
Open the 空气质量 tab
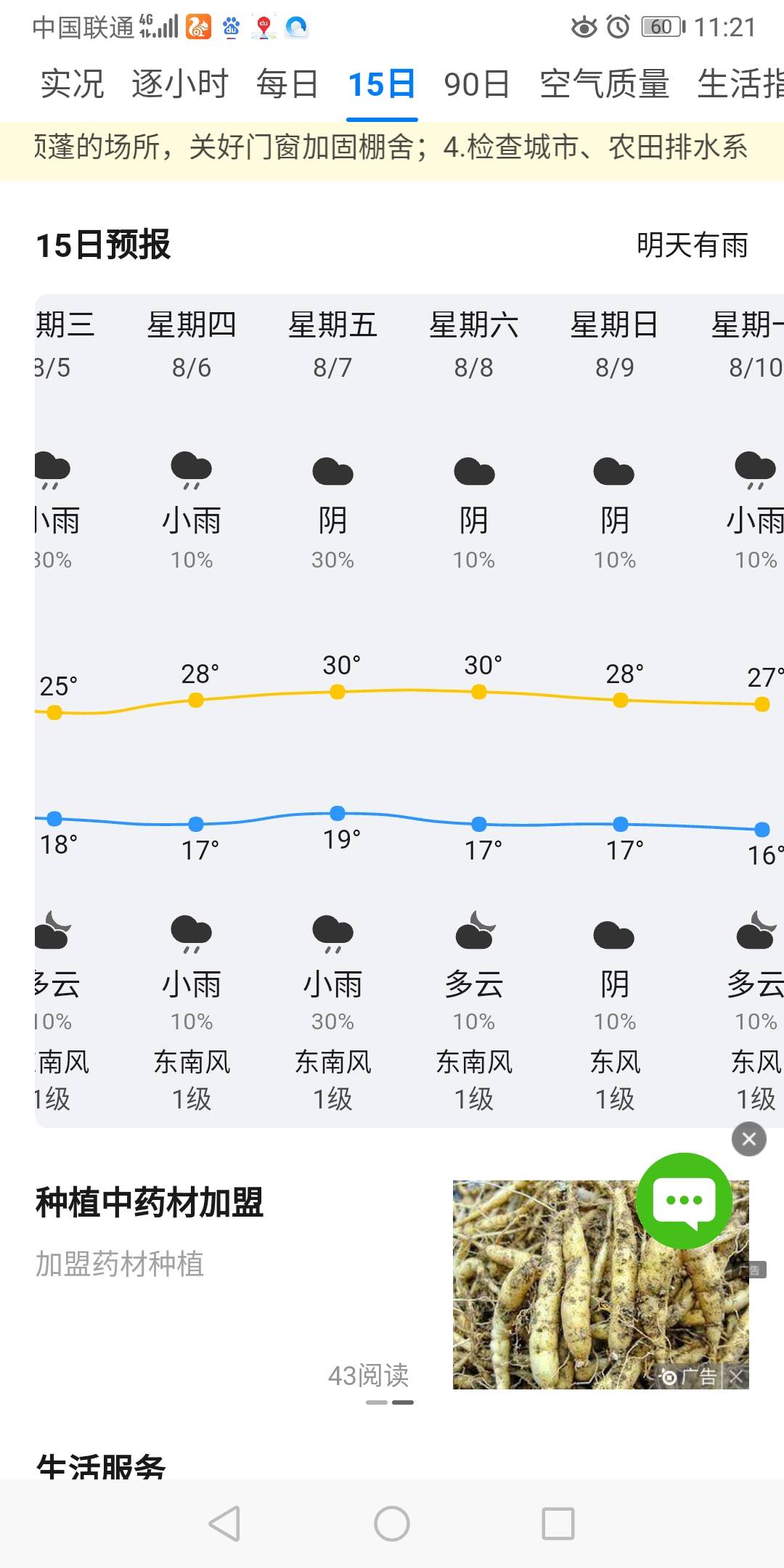tap(604, 84)
